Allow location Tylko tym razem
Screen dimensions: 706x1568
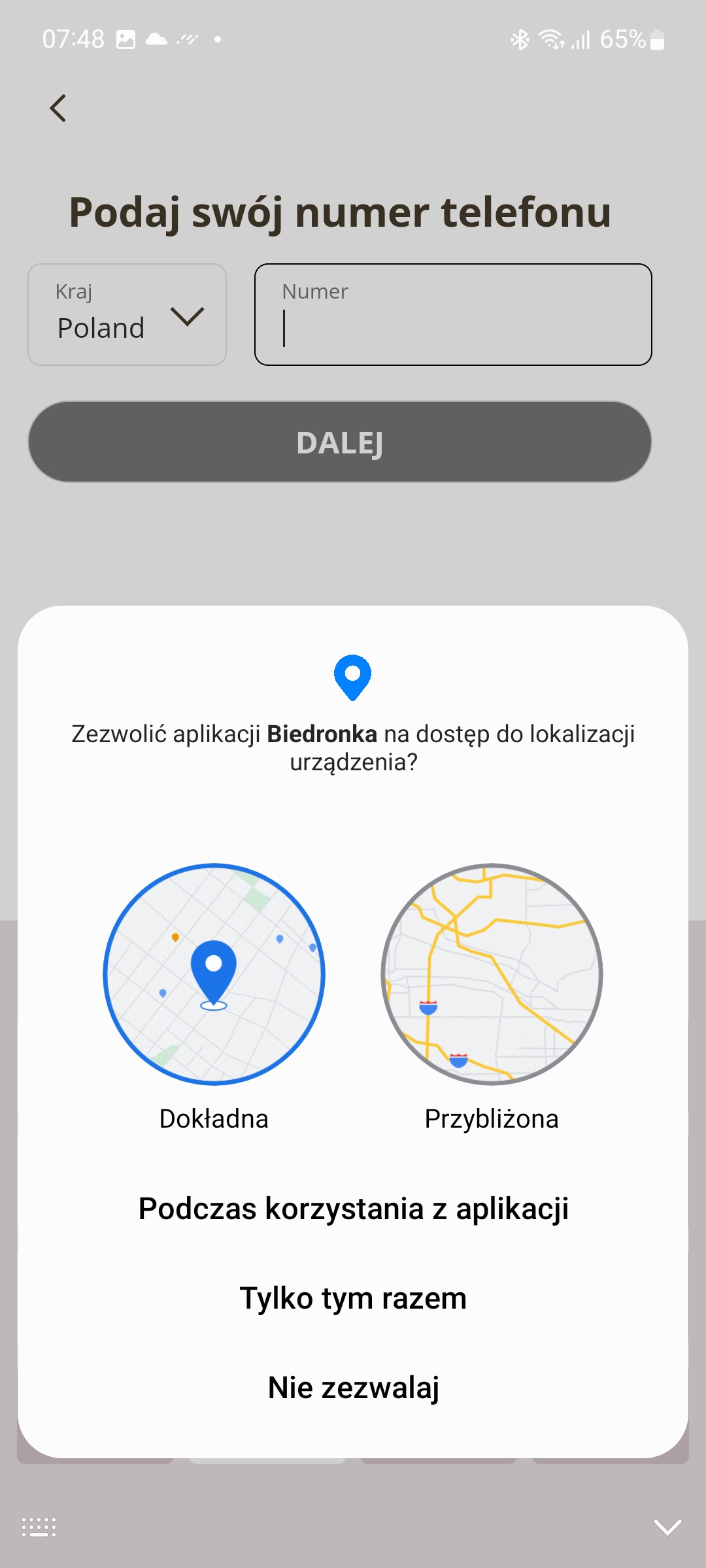tap(353, 1298)
